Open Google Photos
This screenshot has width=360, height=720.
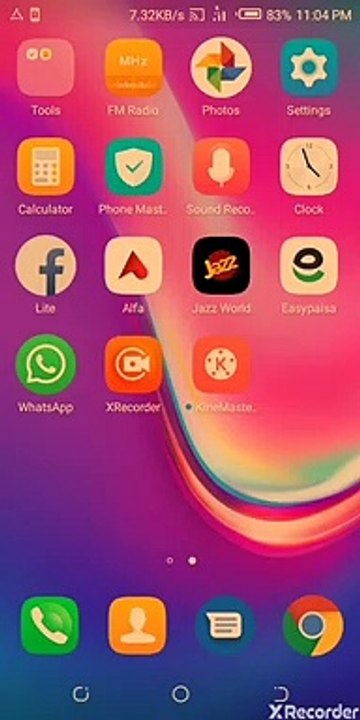coord(221,68)
